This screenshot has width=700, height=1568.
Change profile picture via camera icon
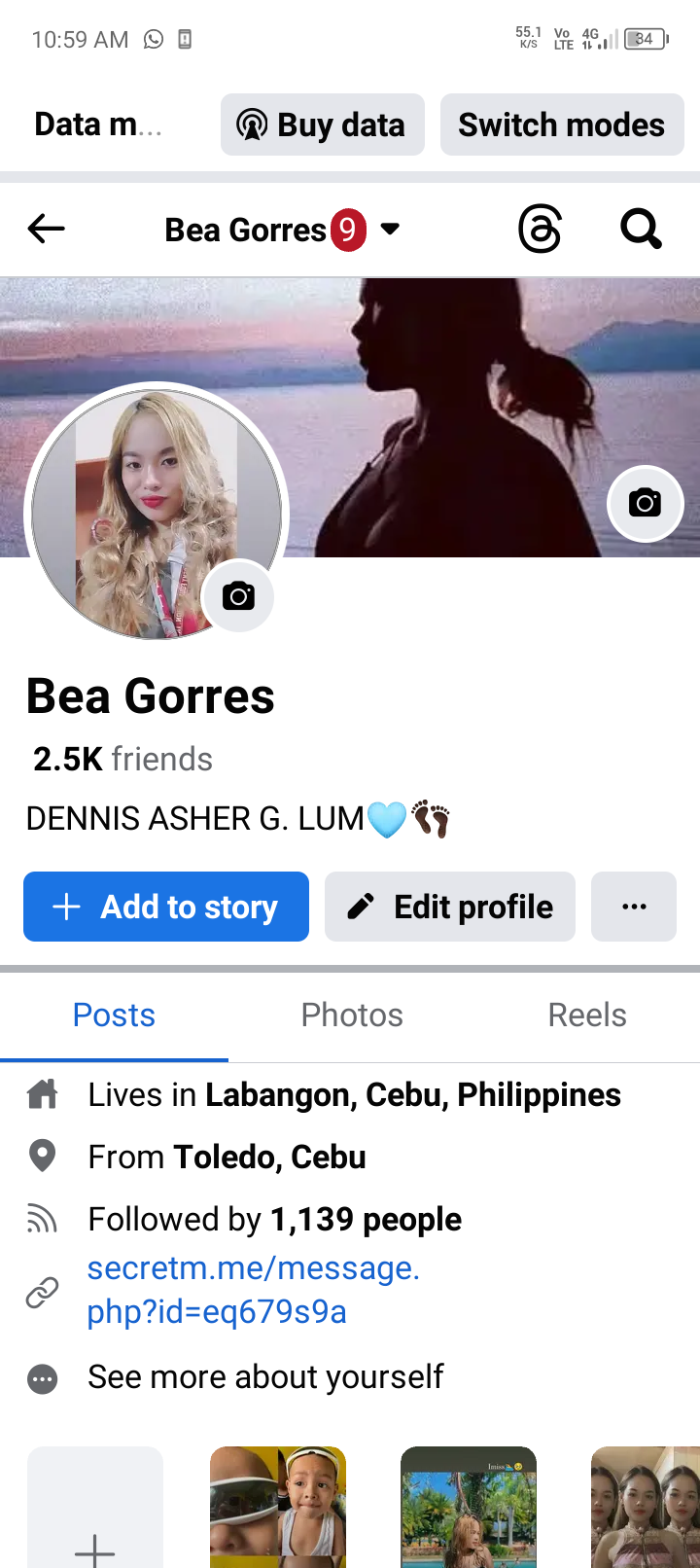tap(238, 596)
